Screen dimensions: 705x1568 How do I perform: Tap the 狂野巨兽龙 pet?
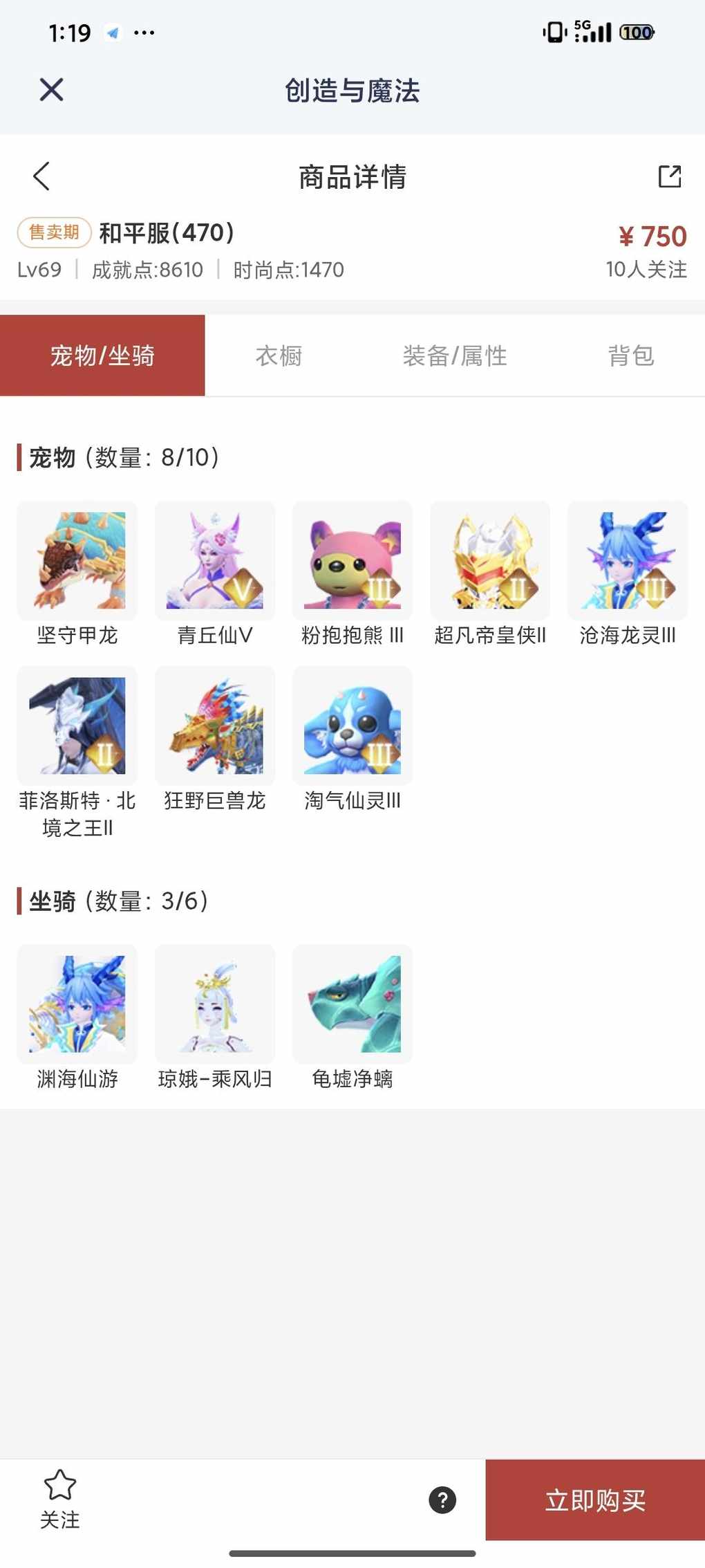click(215, 726)
